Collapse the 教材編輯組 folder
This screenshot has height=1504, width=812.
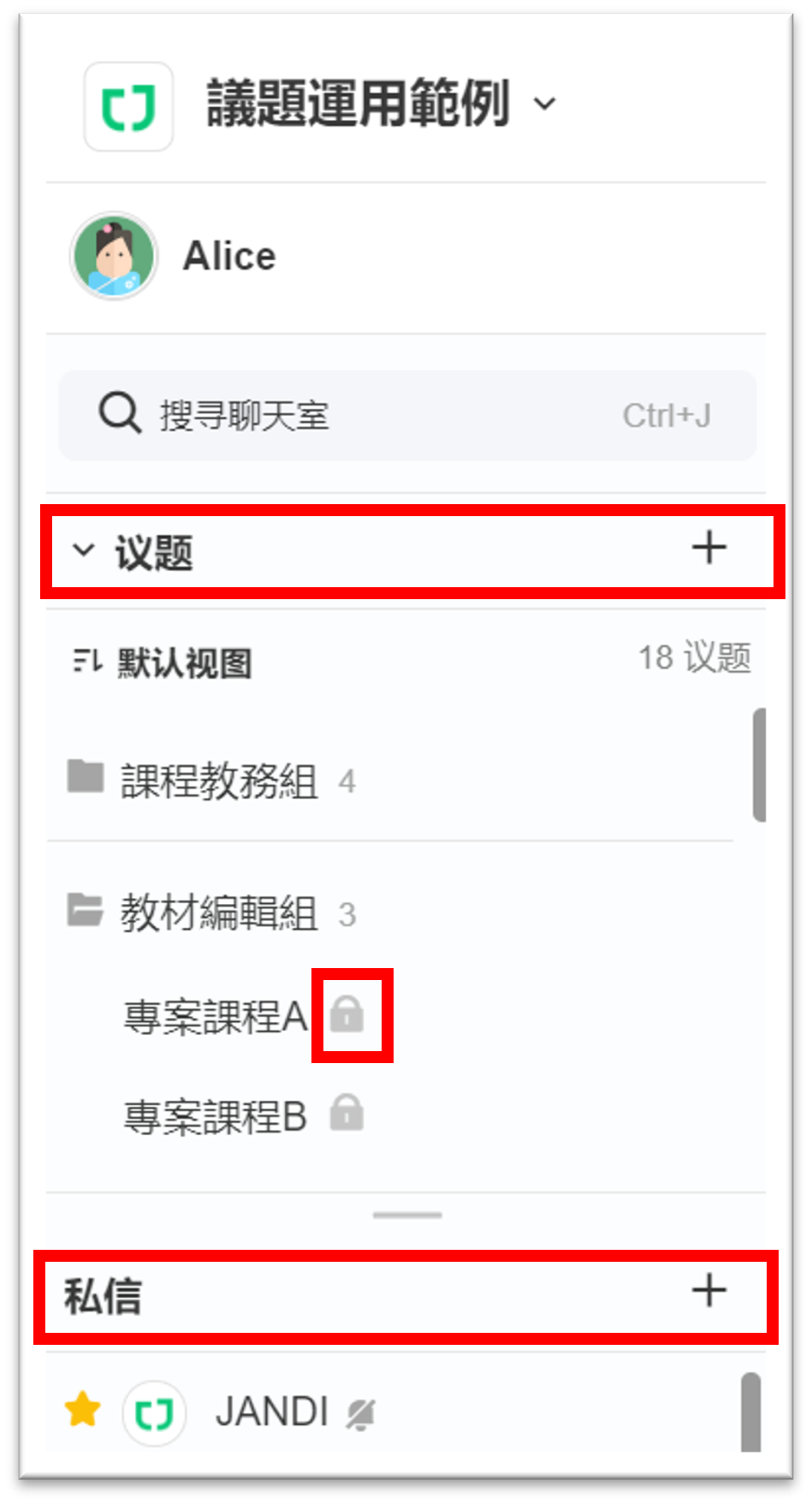pos(218,913)
